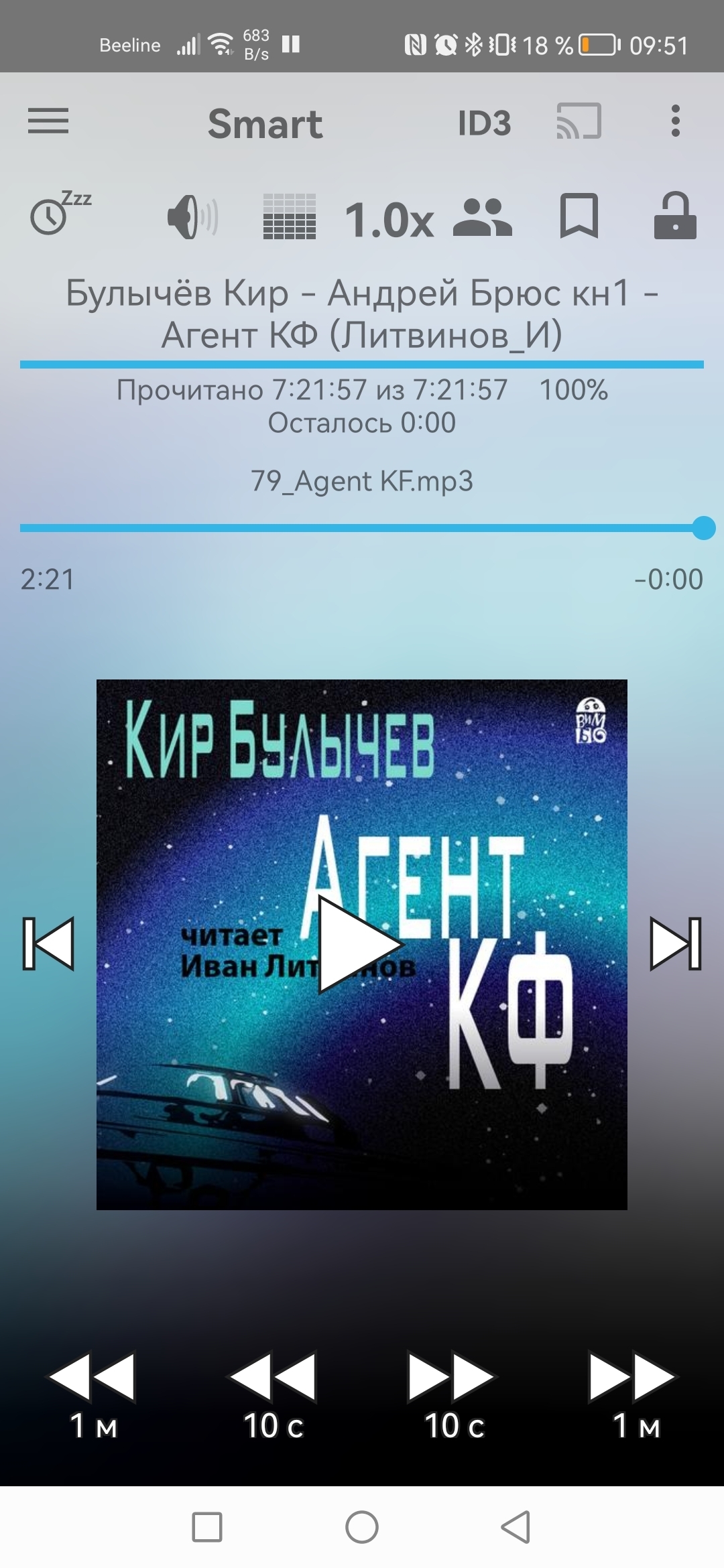This screenshot has height=1568, width=724.
Task: Add a bookmark
Action: [x=579, y=216]
